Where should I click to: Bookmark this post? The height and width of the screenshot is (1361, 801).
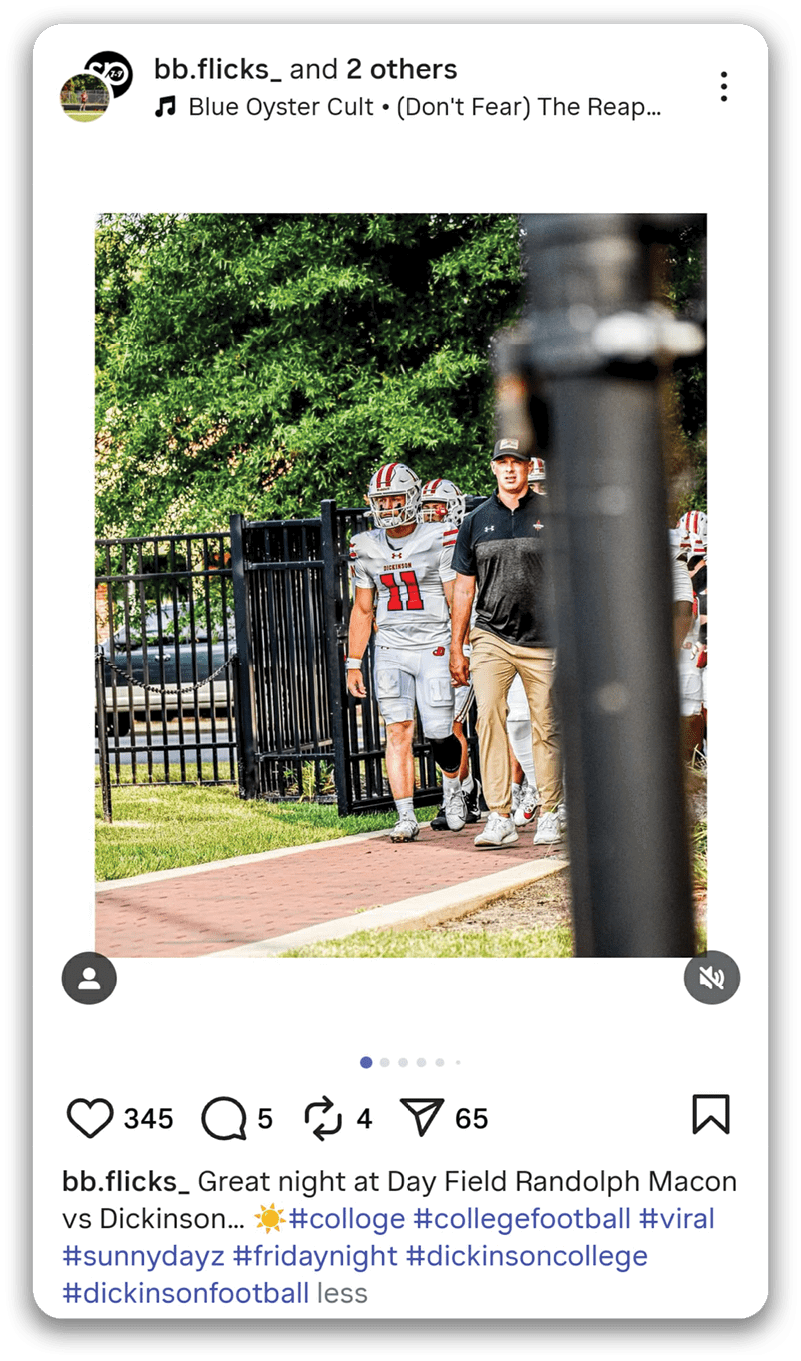(710, 1115)
